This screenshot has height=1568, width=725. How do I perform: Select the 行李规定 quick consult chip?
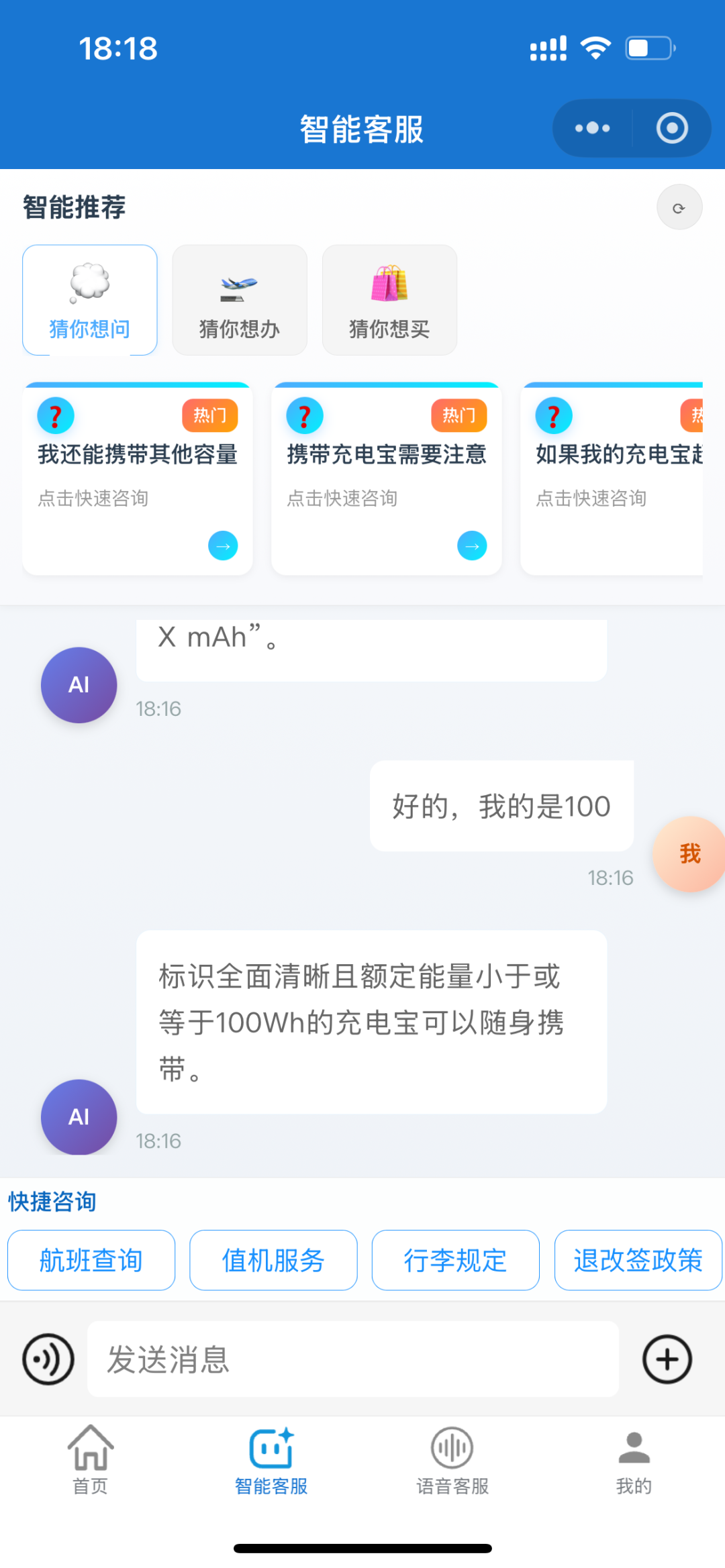pyautogui.click(x=456, y=1260)
